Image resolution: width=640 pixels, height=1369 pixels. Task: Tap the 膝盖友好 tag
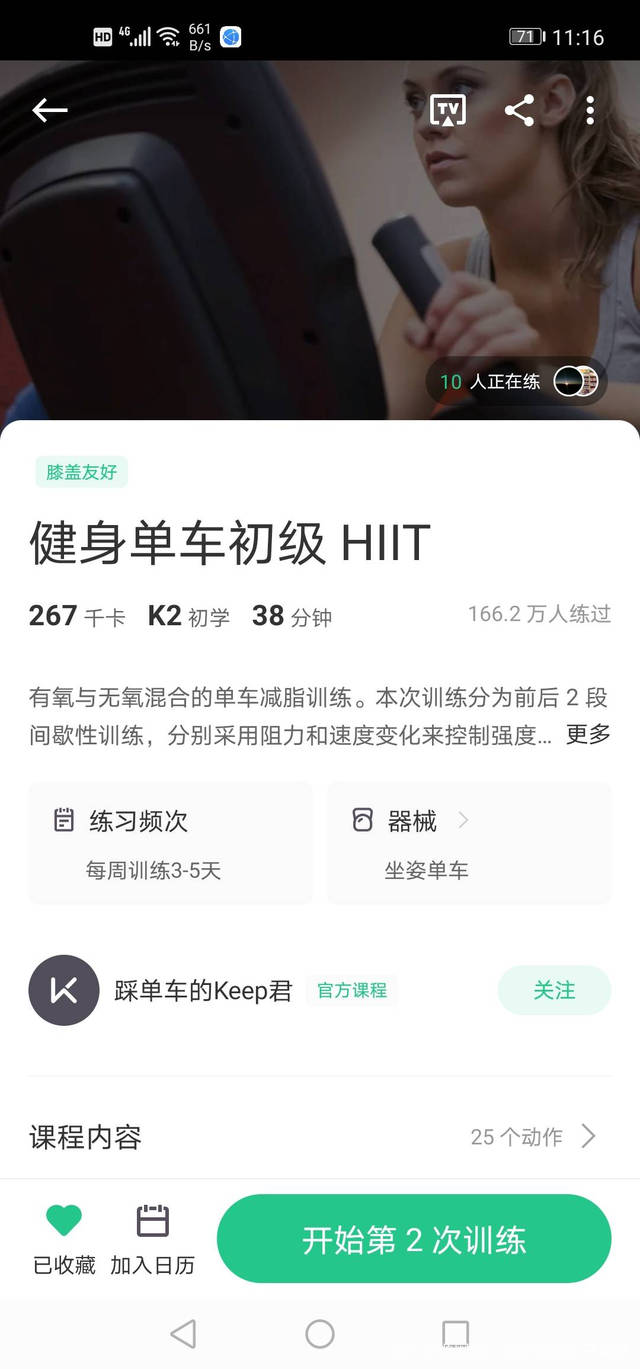click(81, 472)
